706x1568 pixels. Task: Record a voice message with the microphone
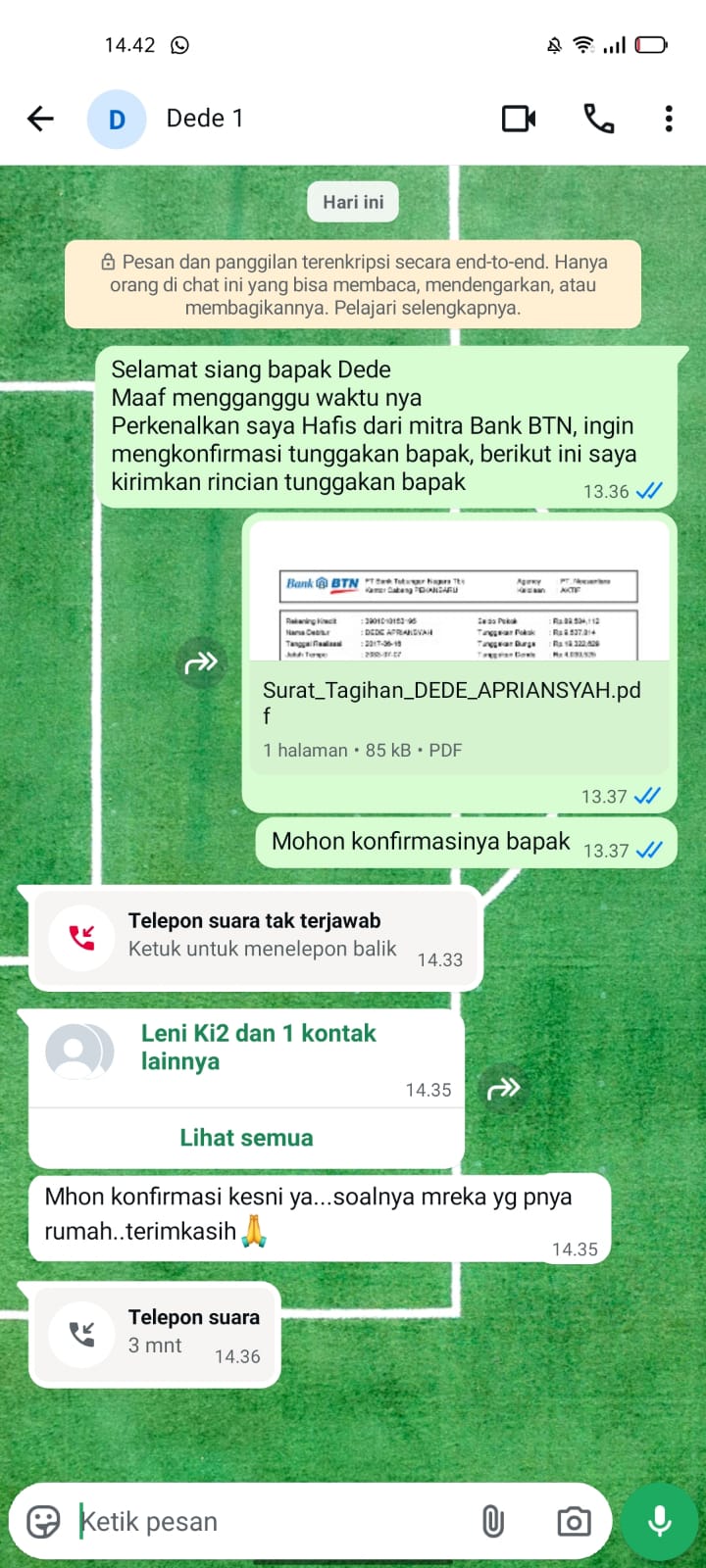(660, 1521)
